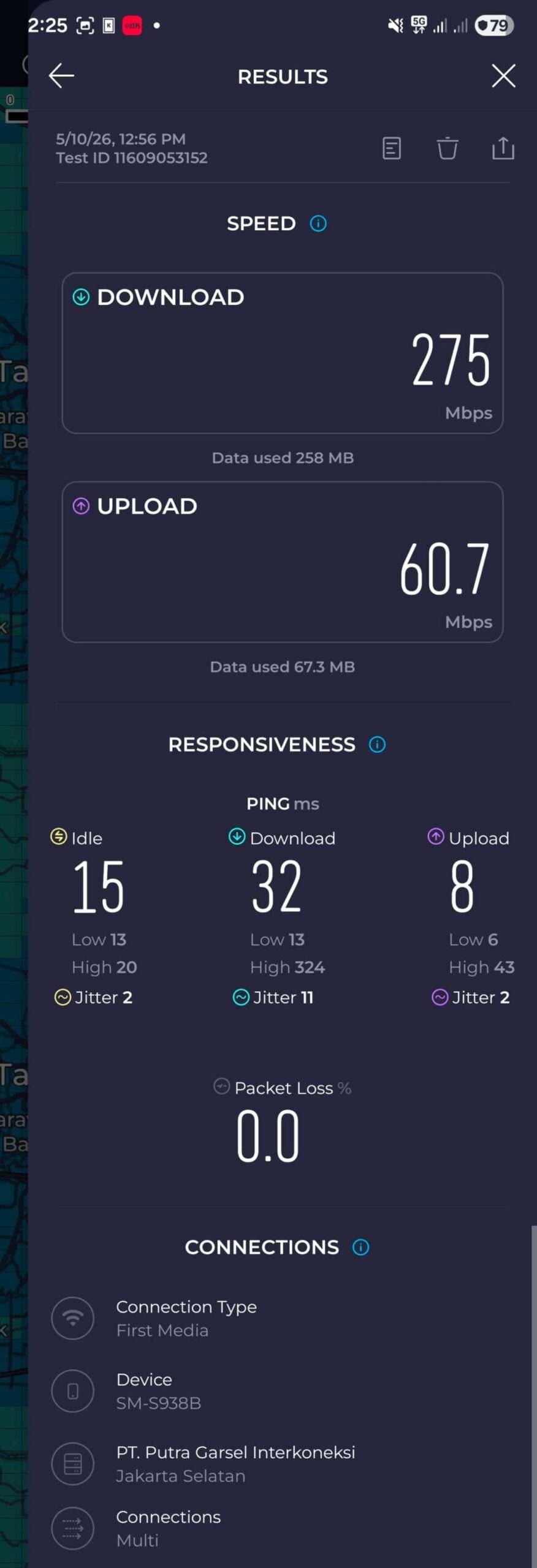Viewport: 537px width, 1568px height.
Task: Open the info icon beside Connections
Action: coord(361,1247)
